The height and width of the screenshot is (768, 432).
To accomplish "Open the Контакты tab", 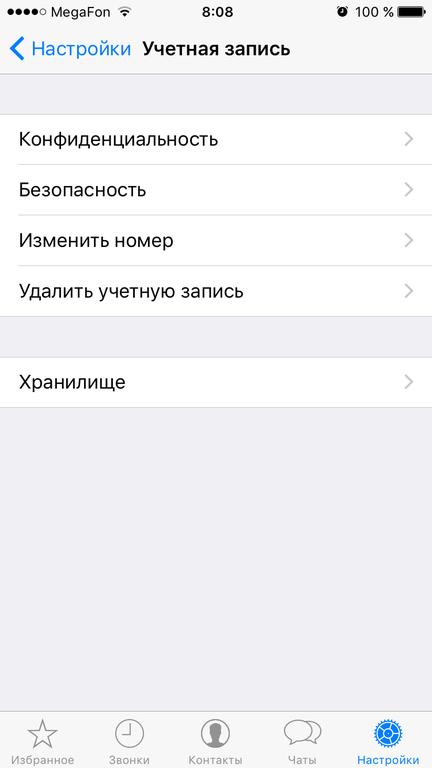I will coord(216,741).
